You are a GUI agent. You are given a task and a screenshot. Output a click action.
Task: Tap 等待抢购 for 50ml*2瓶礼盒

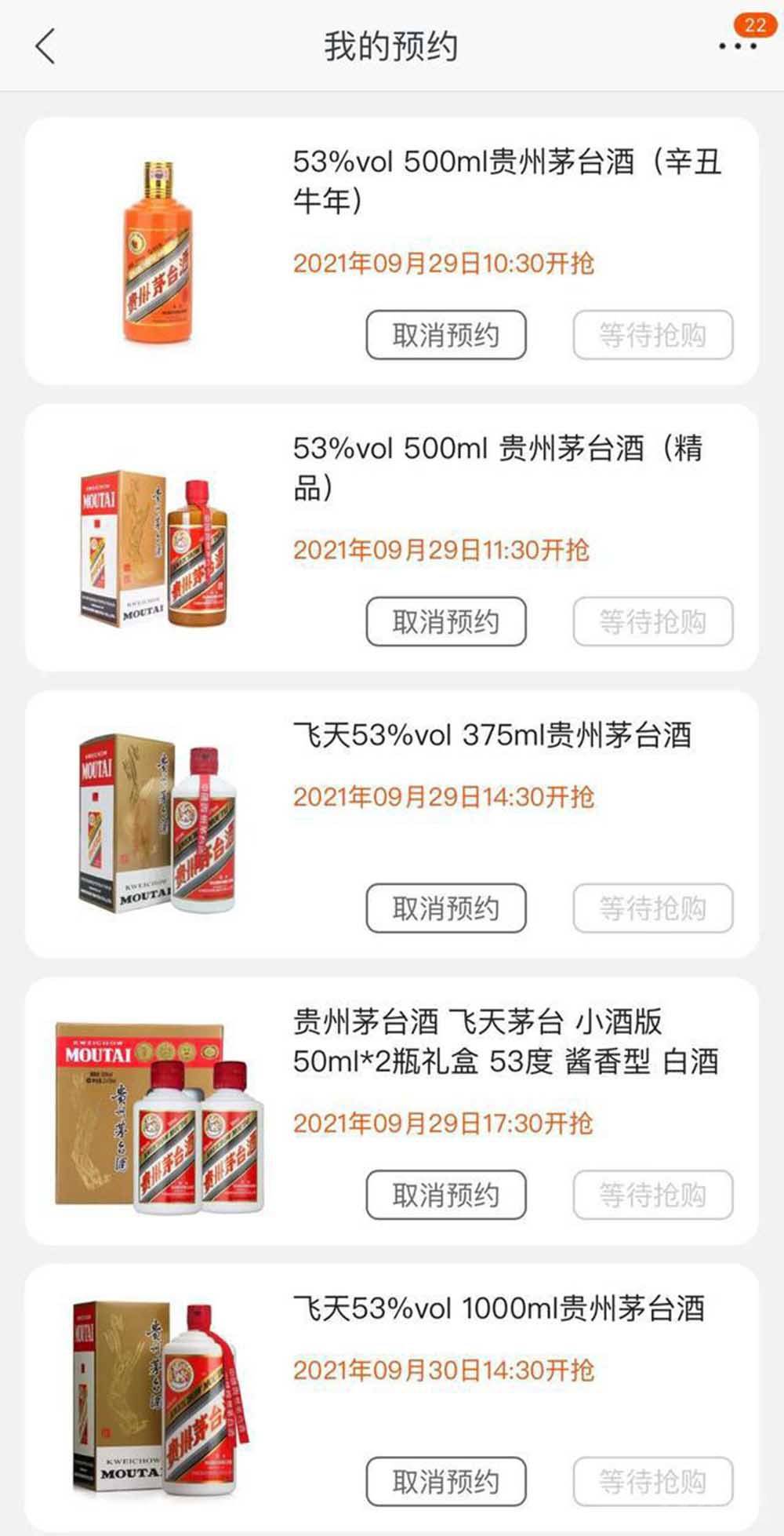(x=652, y=1194)
